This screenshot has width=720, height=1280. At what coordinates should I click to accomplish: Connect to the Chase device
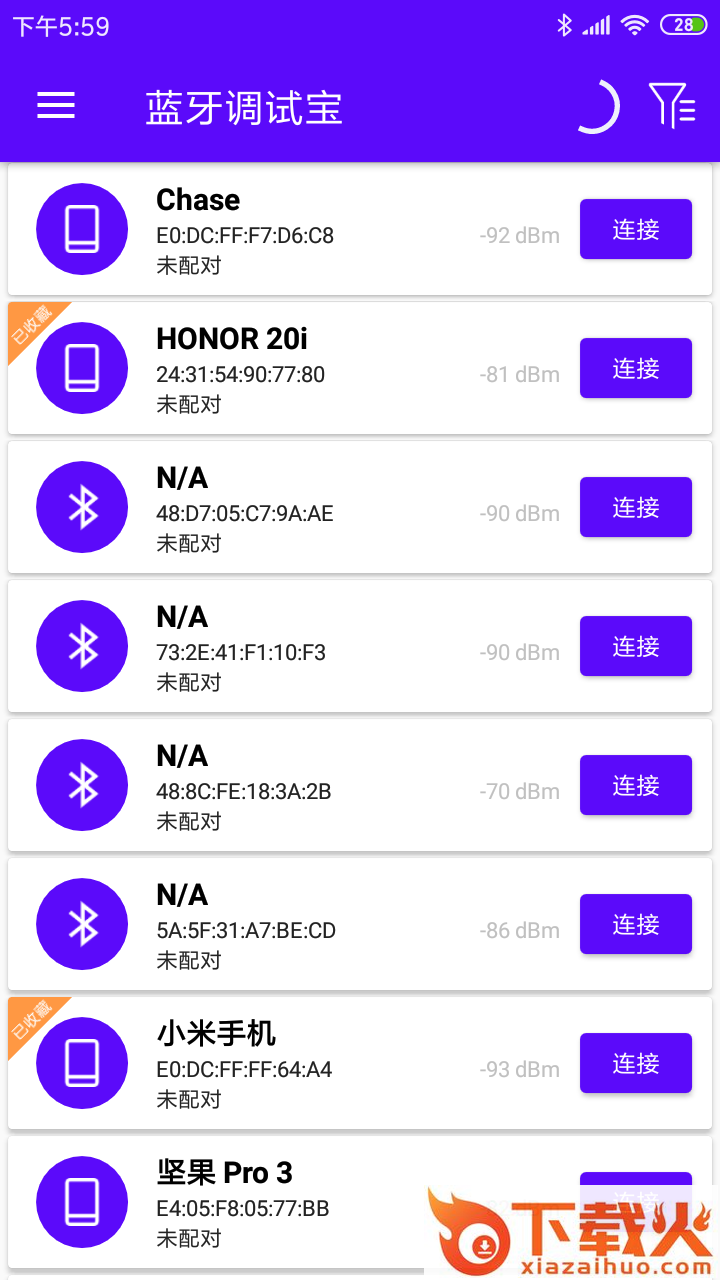(635, 229)
